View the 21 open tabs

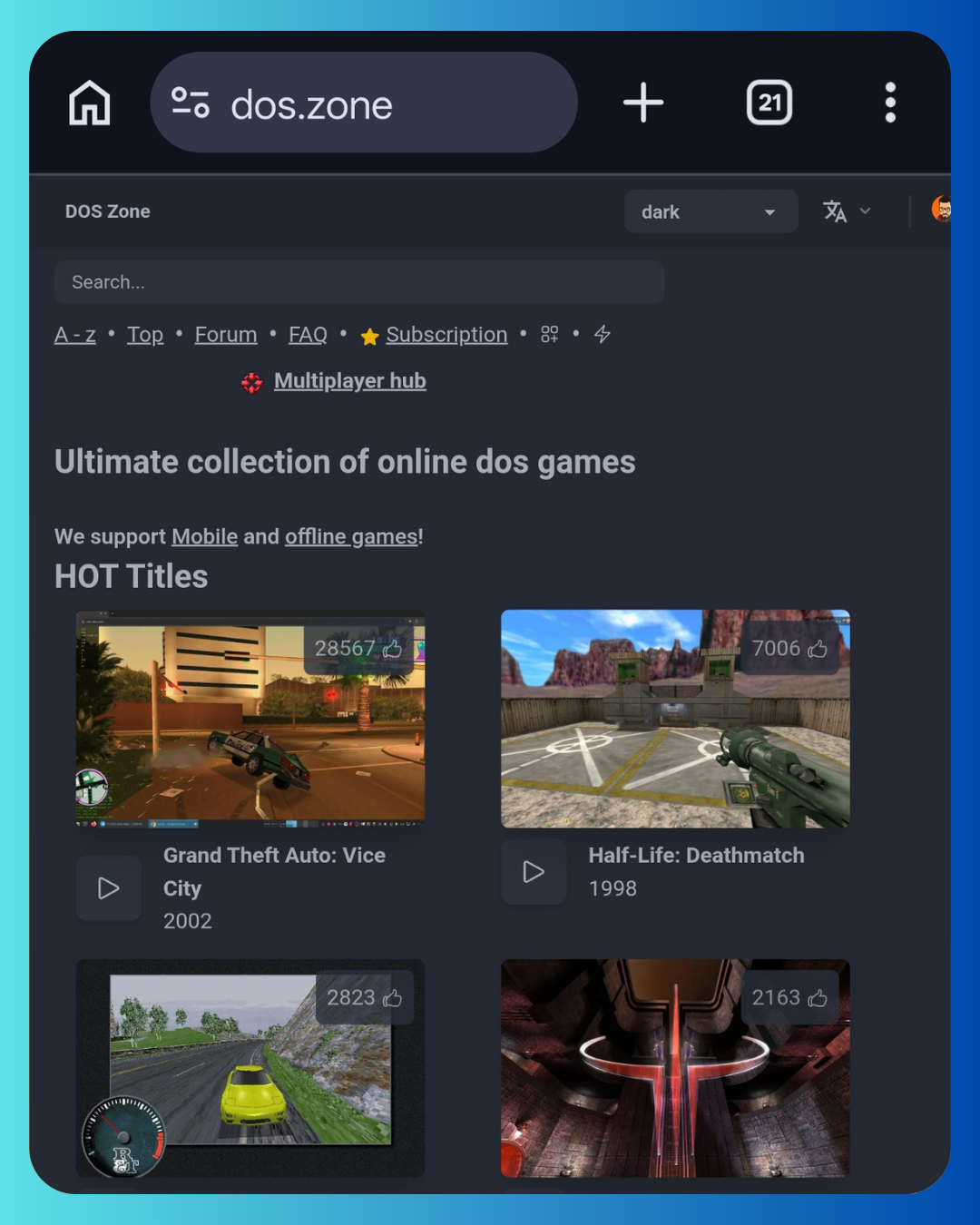(769, 103)
